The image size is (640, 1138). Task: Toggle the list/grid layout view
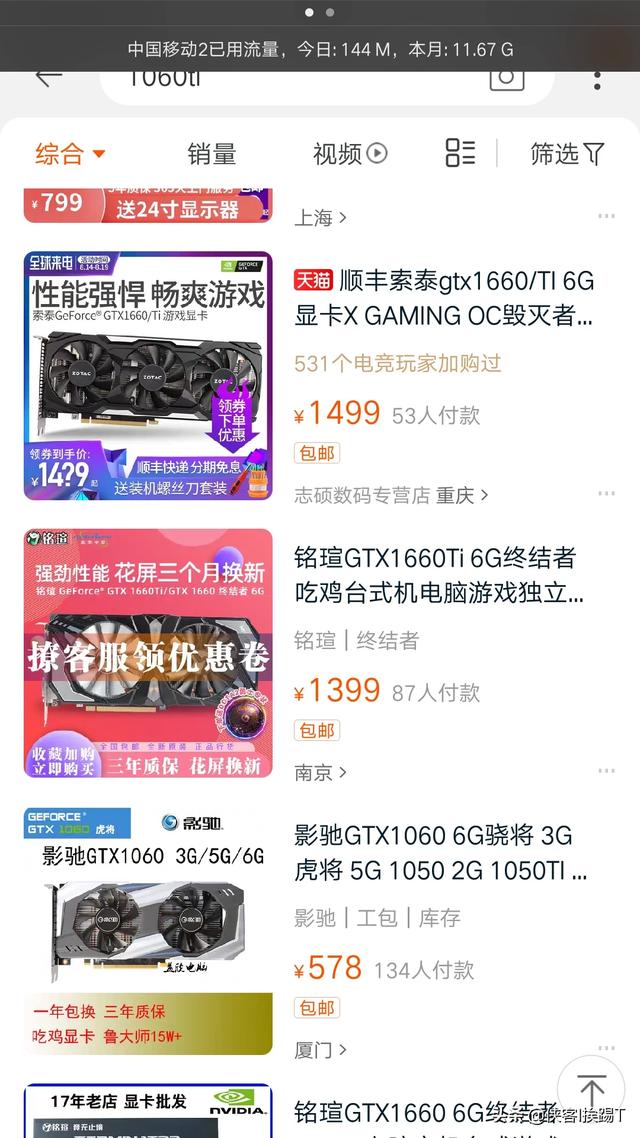tap(460, 153)
